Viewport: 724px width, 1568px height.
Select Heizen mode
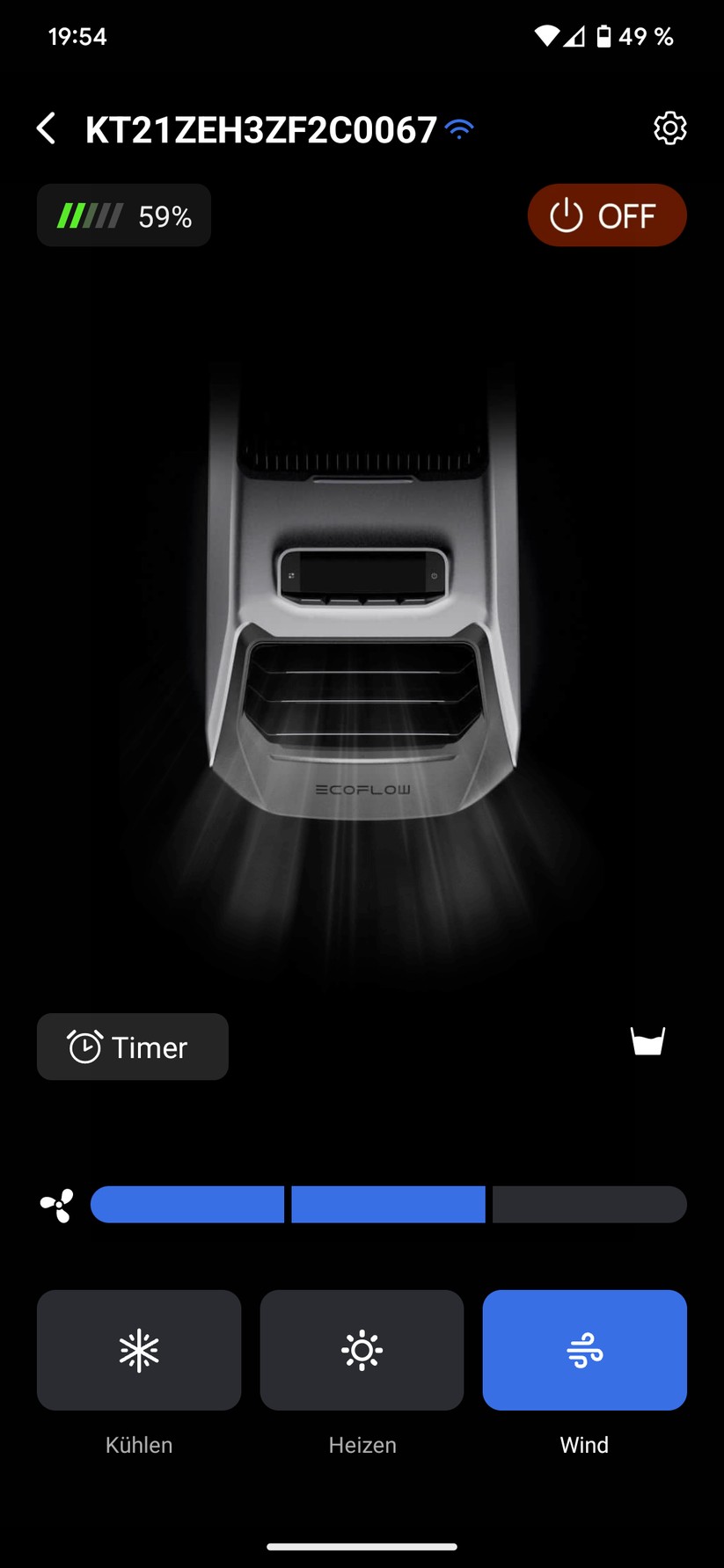click(x=362, y=1350)
